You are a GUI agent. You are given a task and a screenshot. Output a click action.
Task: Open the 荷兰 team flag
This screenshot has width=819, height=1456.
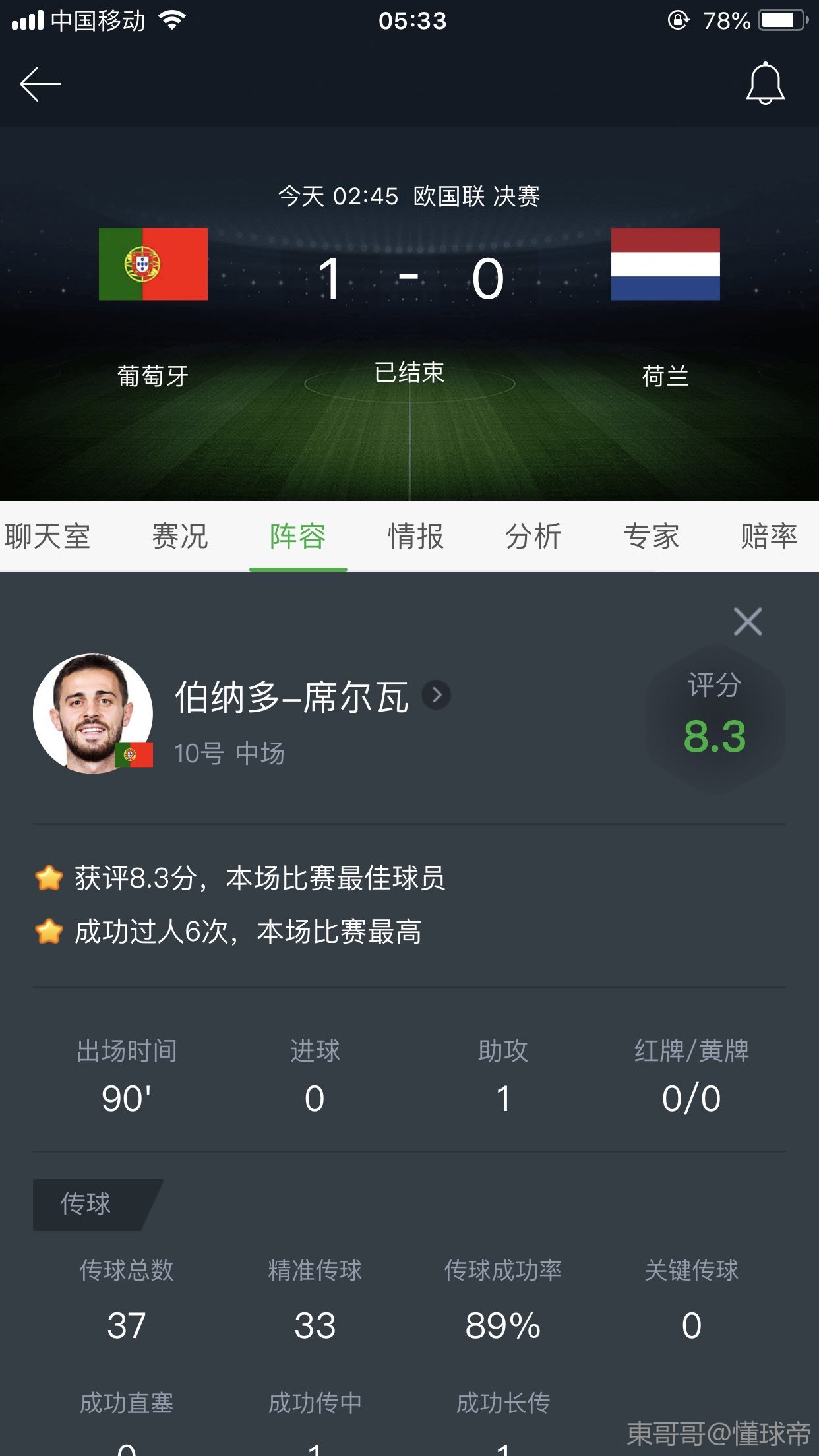coord(665,264)
